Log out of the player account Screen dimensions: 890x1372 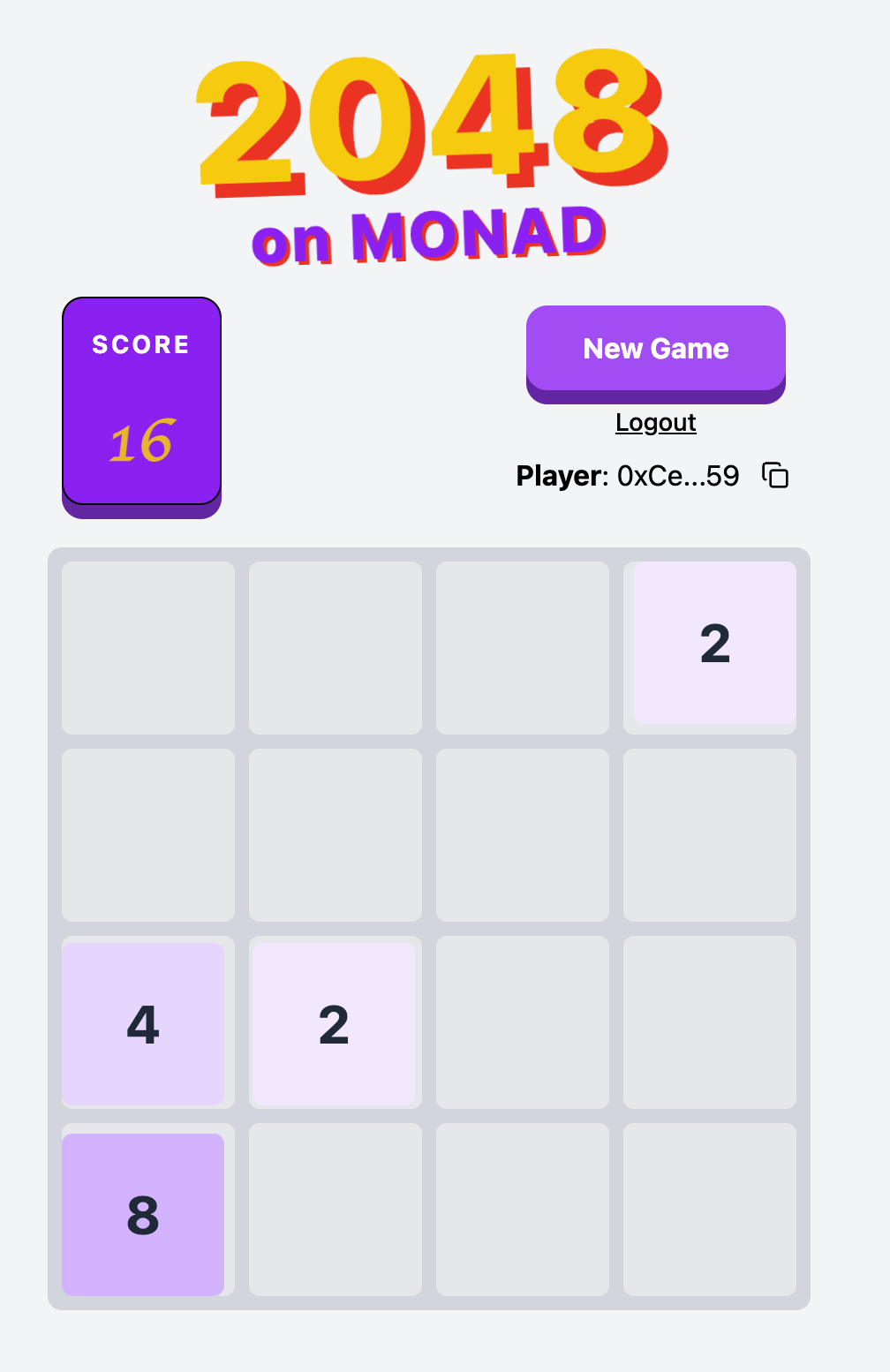(655, 423)
